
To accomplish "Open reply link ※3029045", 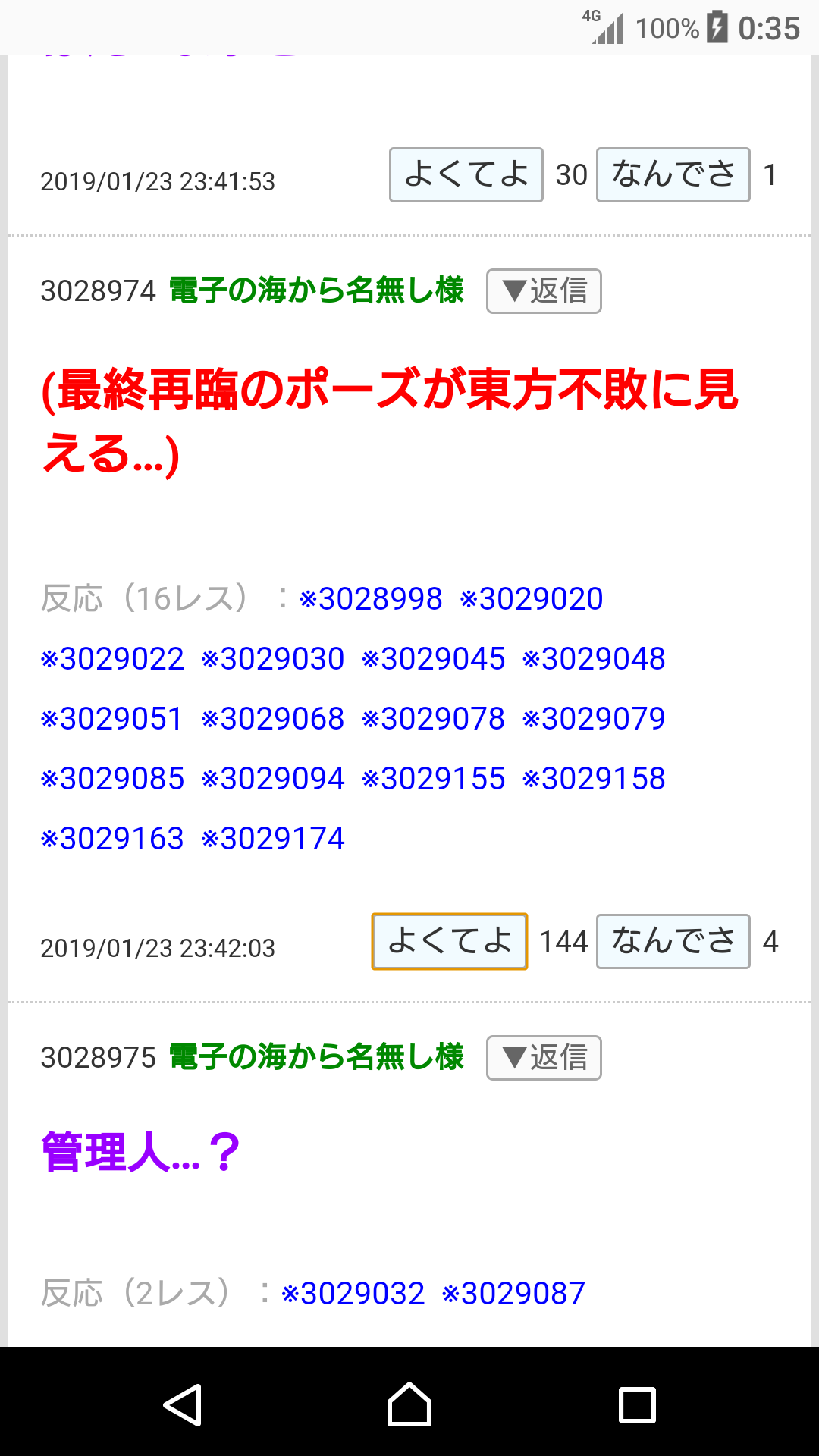I will 434,659.
